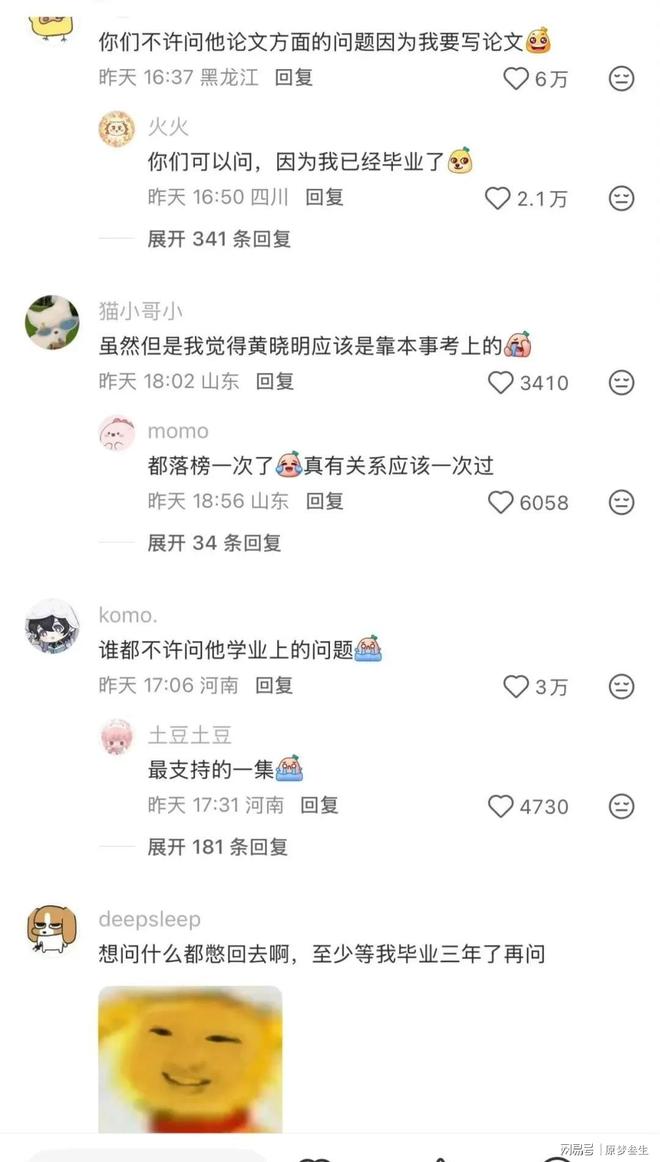Screen dimensions: 660x1162
Task: Like momo's reply
Action: coord(501,502)
